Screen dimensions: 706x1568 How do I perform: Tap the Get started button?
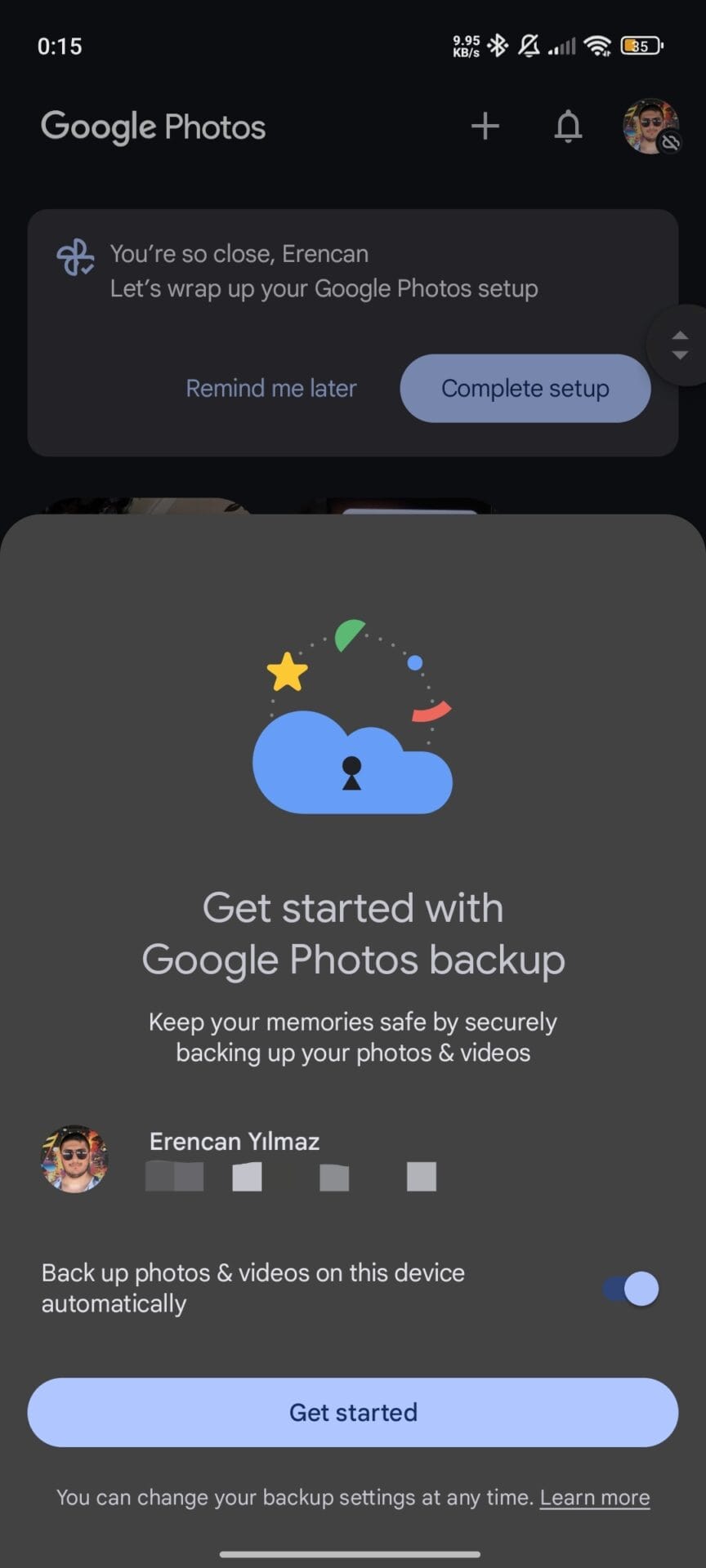(353, 1412)
